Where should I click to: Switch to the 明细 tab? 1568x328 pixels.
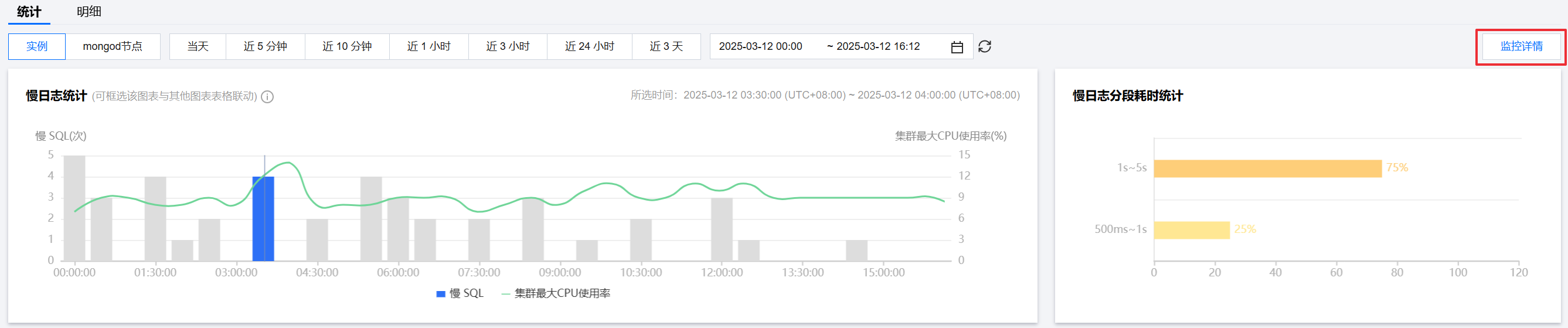click(x=89, y=12)
